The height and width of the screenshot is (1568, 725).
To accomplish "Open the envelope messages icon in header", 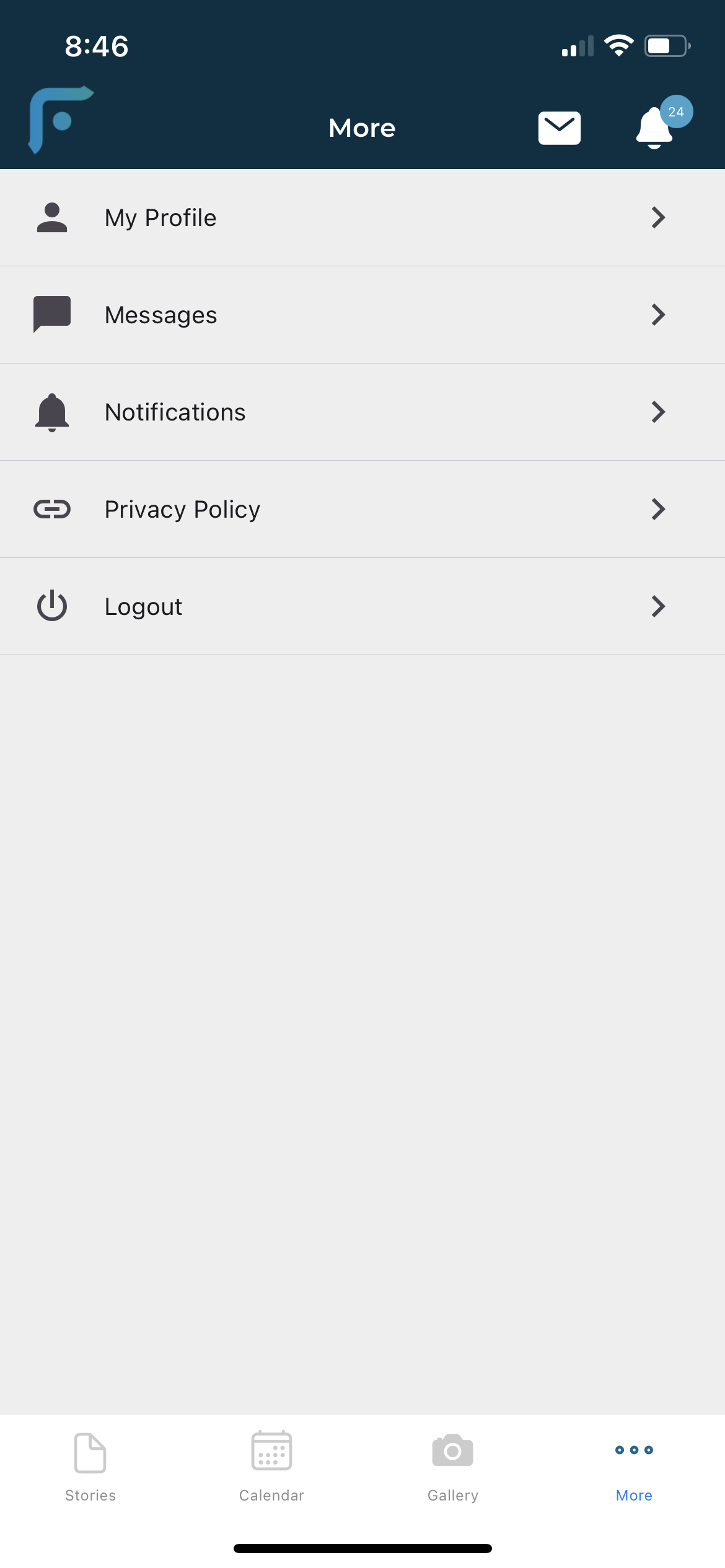I will 559,128.
